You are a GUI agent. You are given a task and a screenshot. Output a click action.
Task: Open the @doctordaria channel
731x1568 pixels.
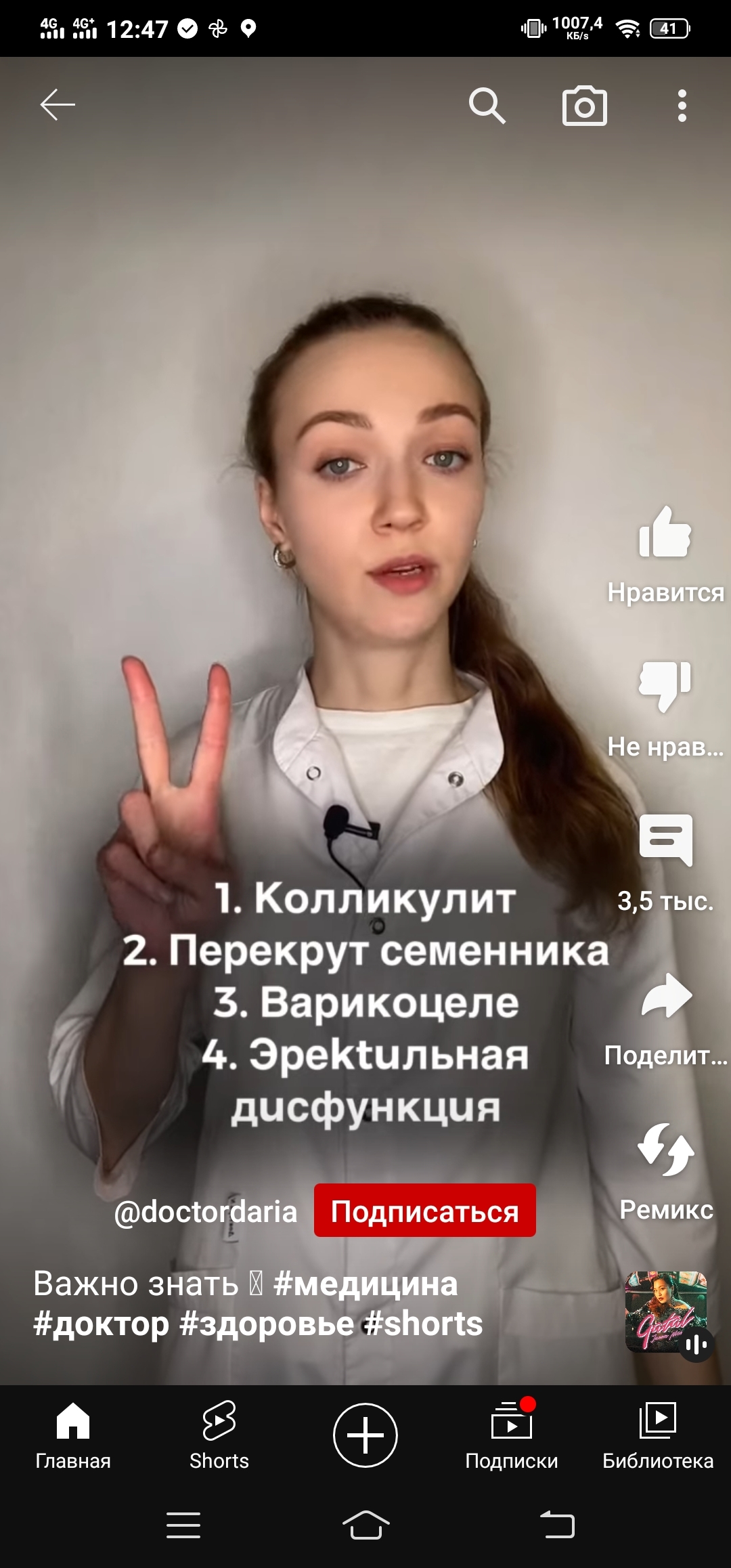pyautogui.click(x=206, y=1212)
